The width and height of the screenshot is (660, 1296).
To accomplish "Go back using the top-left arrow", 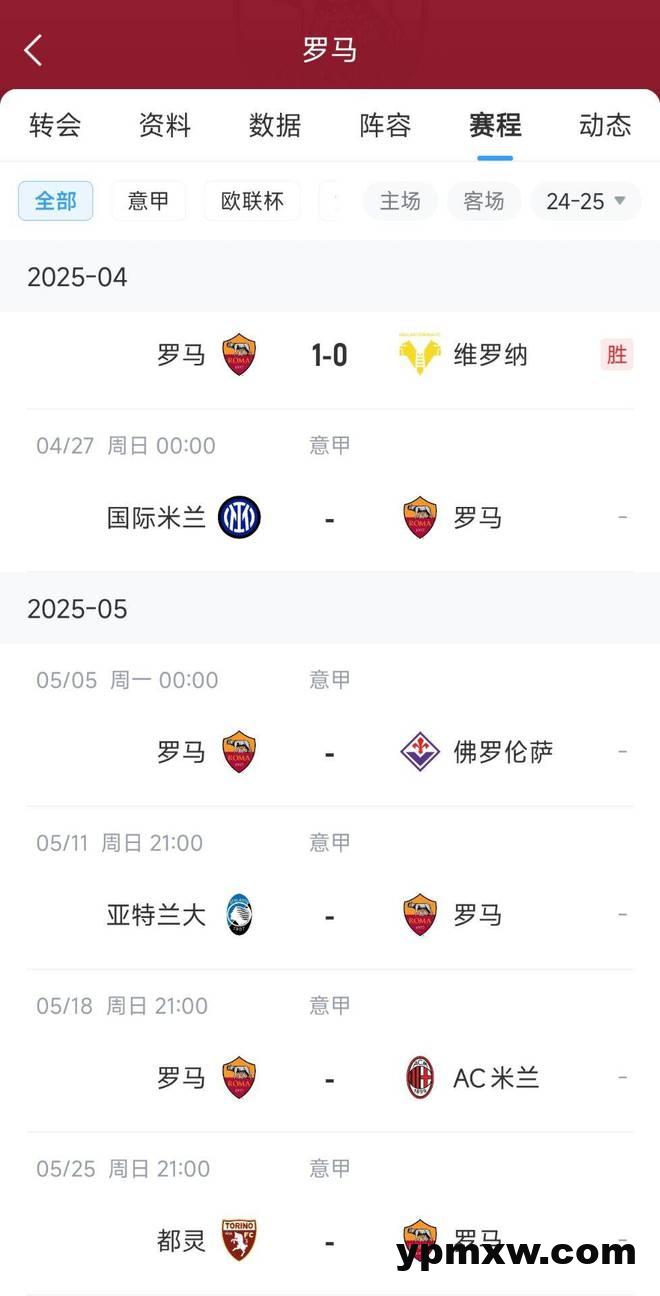I will coord(34,49).
